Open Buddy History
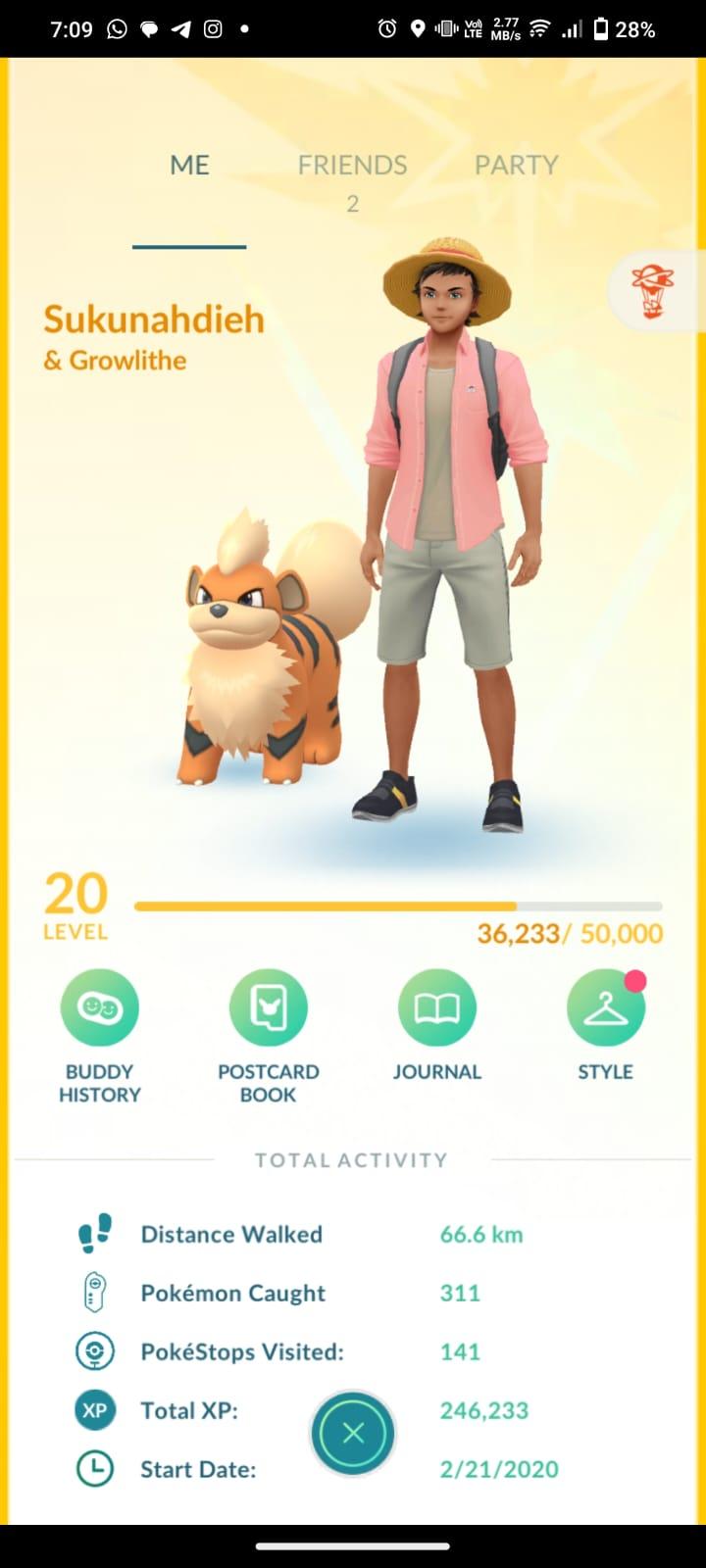Viewport: 706px width, 1568px height. (99, 1007)
